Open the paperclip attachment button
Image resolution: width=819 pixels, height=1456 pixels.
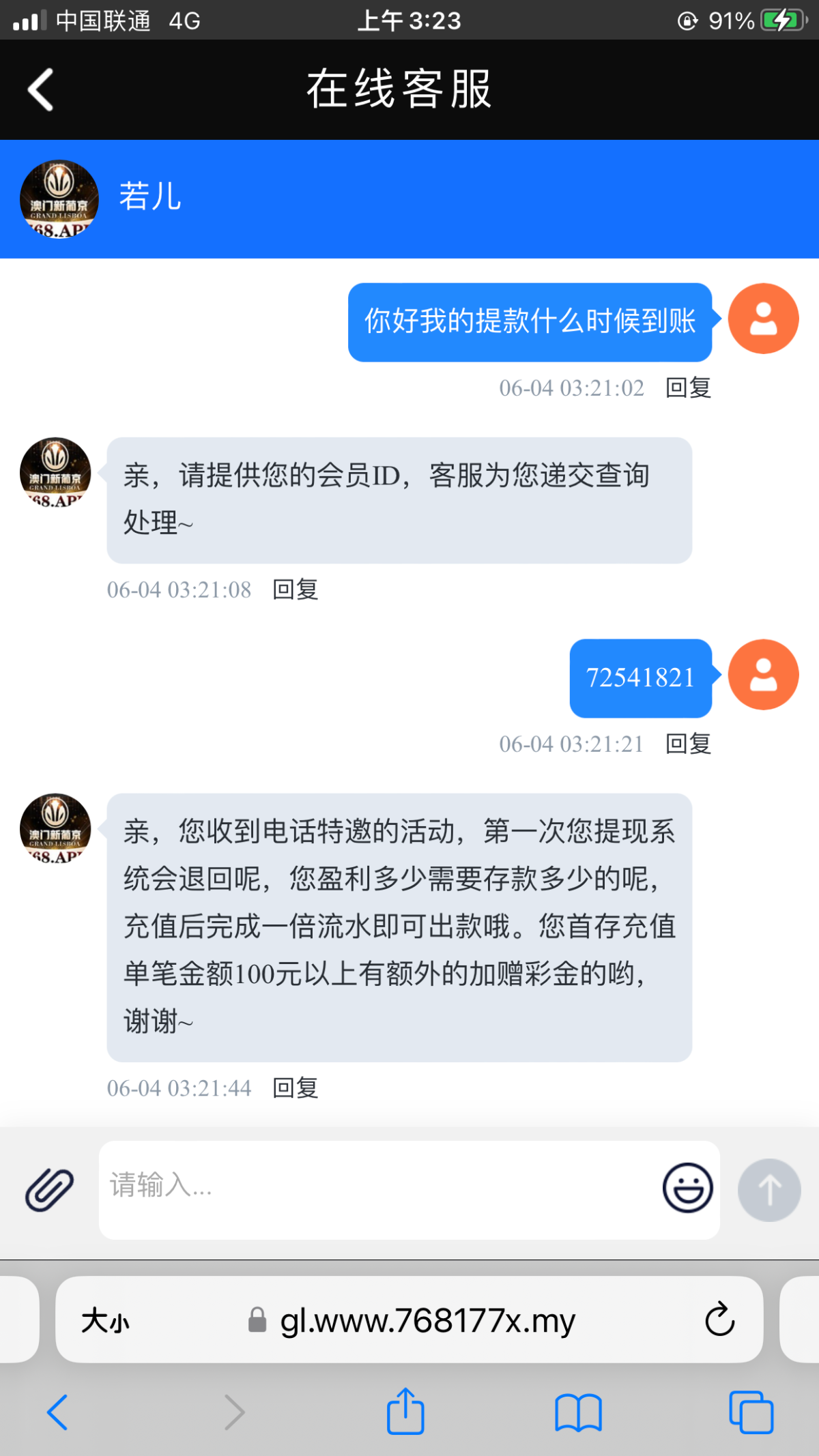[49, 1189]
